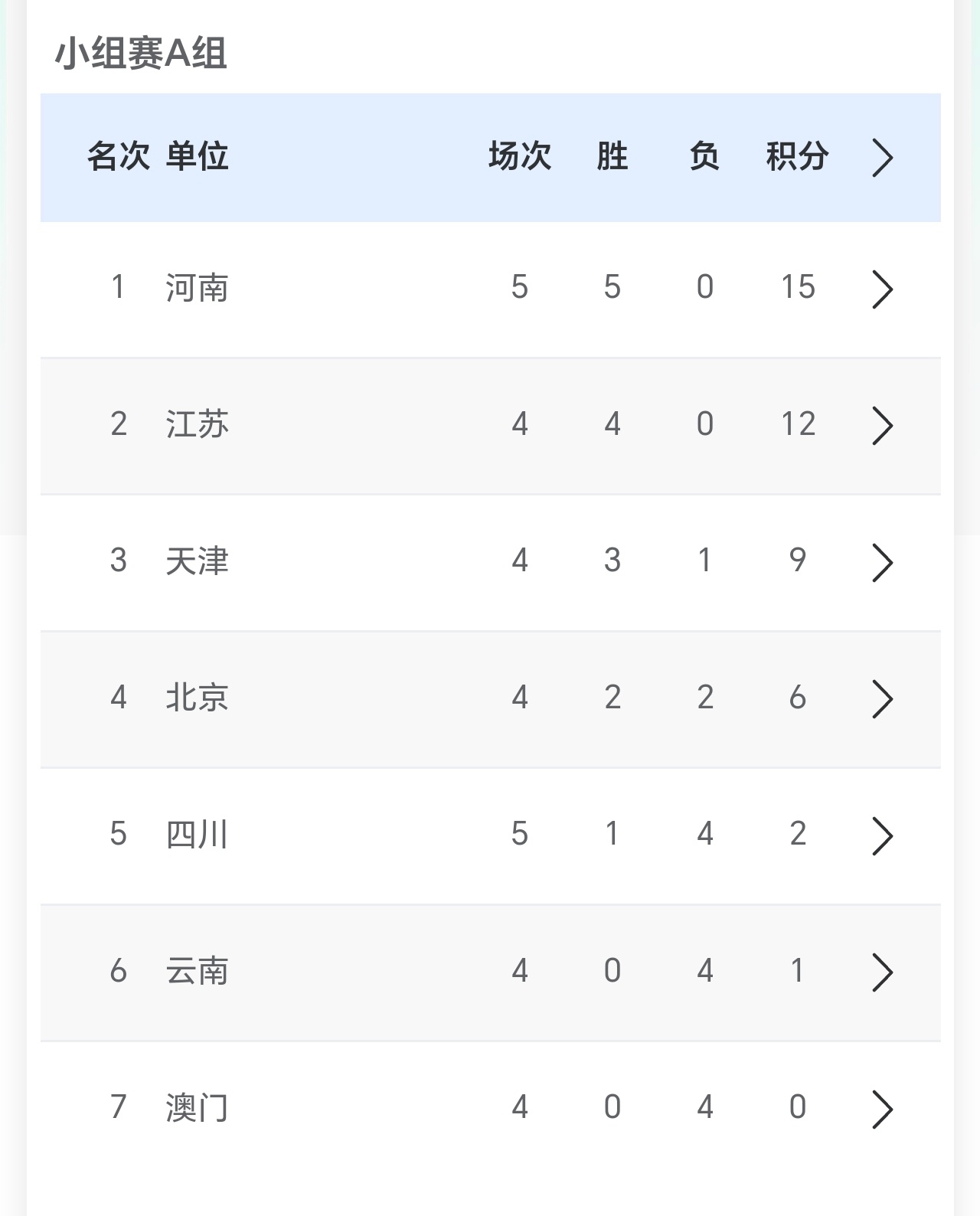Expand the header row chevron
Screen dimensions: 980x1216
tap(882, 157)
